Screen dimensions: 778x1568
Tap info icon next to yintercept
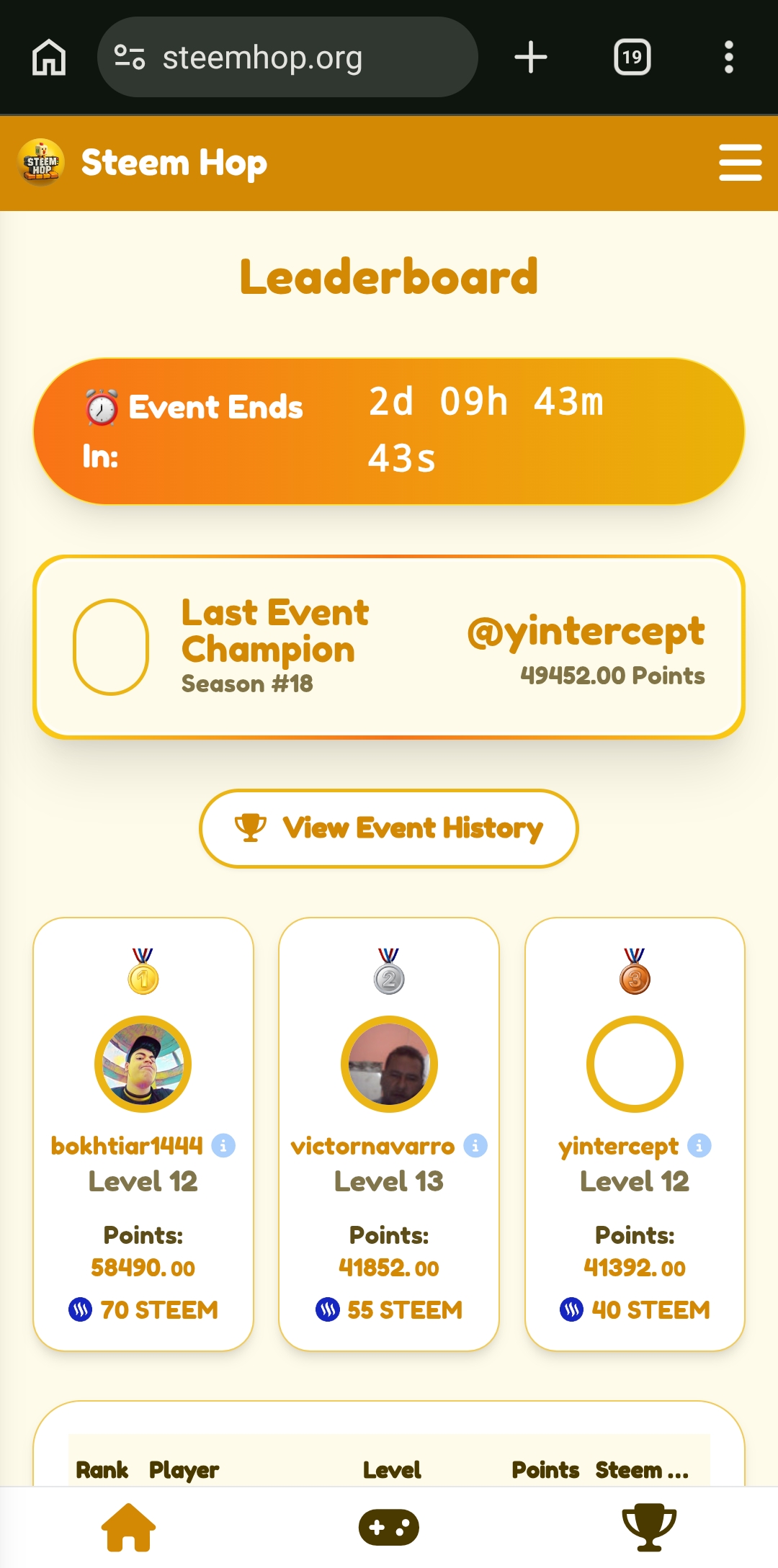pos(699,1145)
